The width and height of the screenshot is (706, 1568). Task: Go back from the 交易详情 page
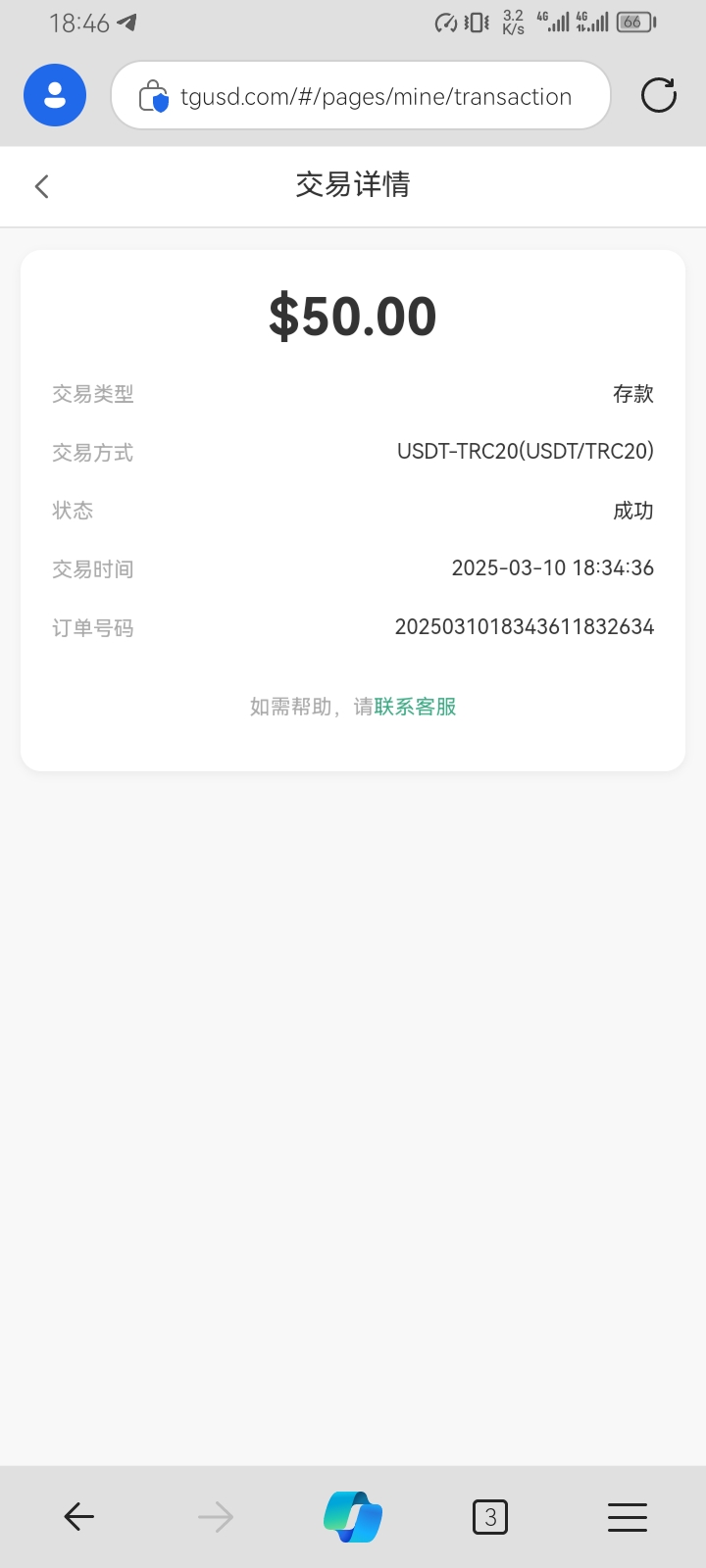point(41,186)
